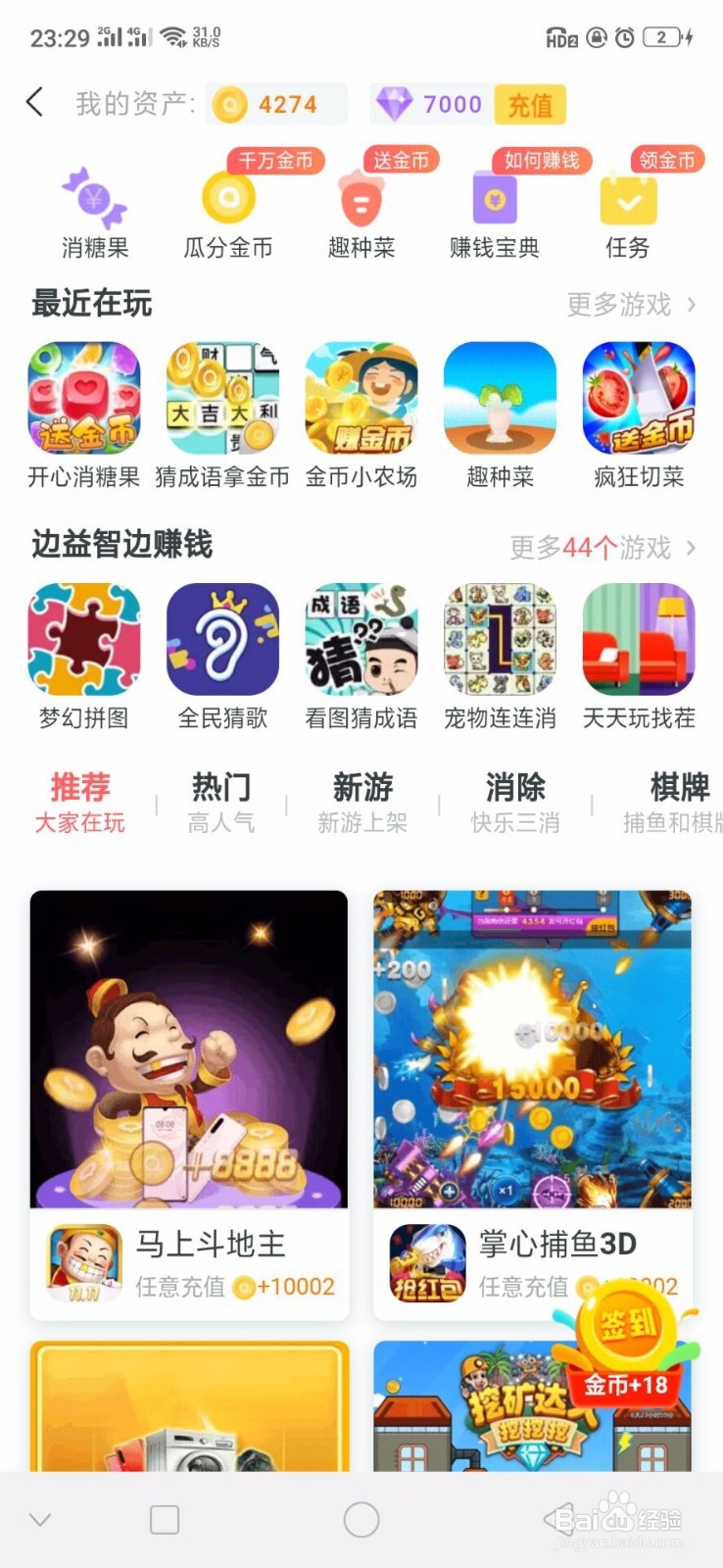Tap the 签到 sign-in badge for coins
723x1568 pixels.
(x=631, y=1325)
